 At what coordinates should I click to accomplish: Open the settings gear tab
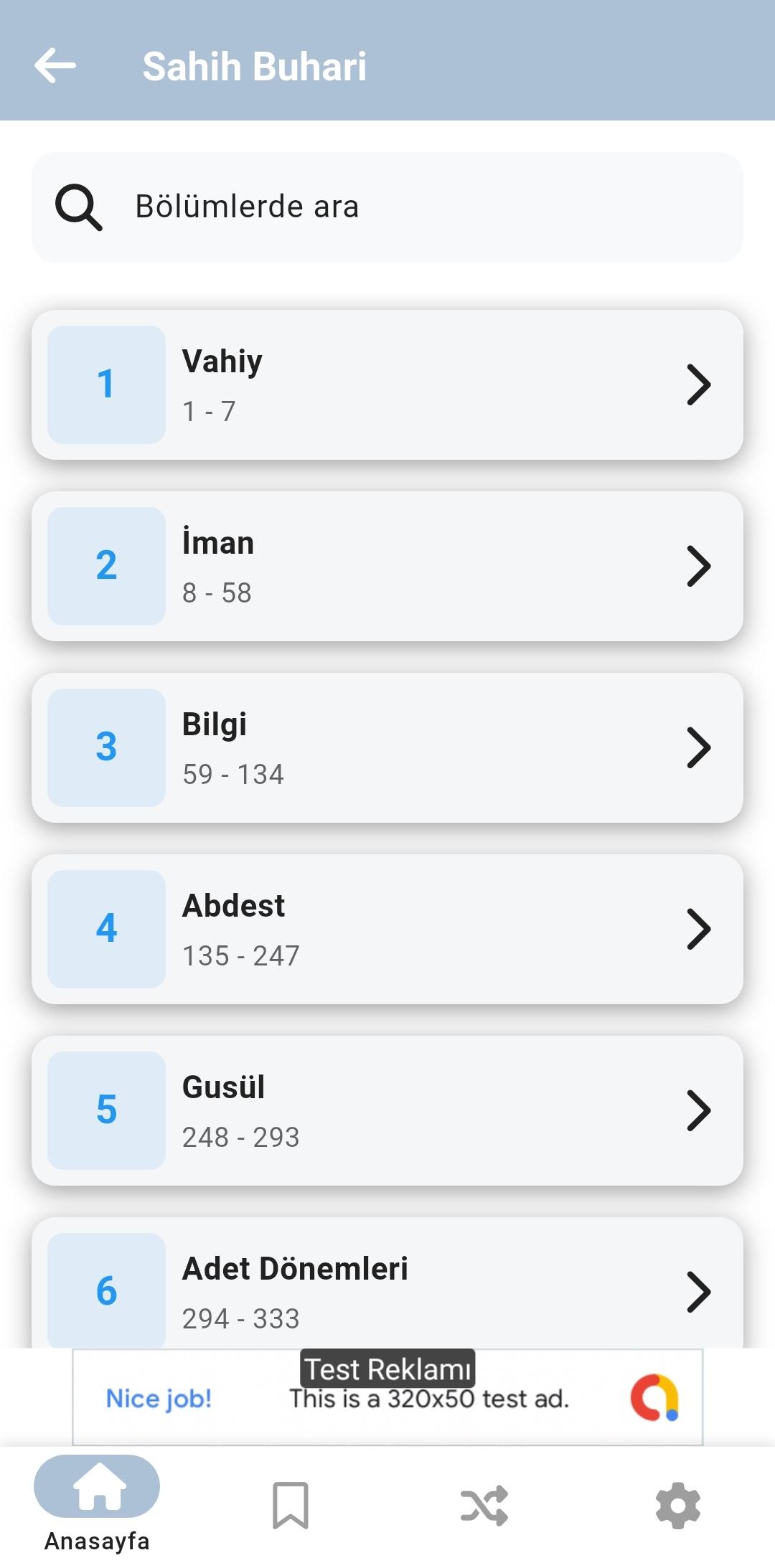[x=678, y=1505]
